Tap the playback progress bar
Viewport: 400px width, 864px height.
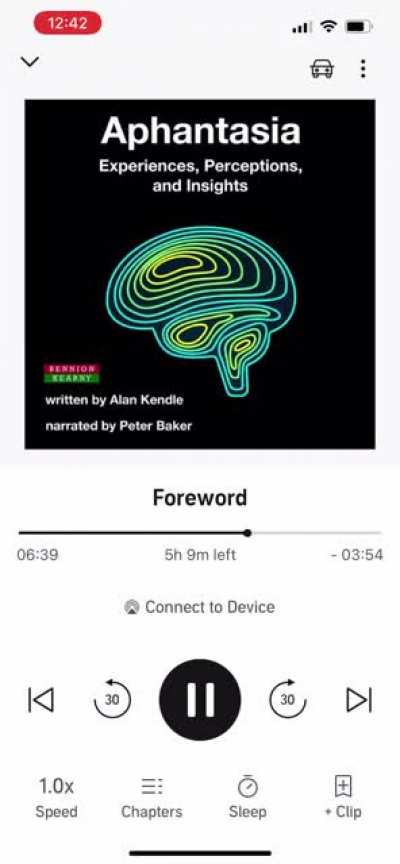(200, 533)
